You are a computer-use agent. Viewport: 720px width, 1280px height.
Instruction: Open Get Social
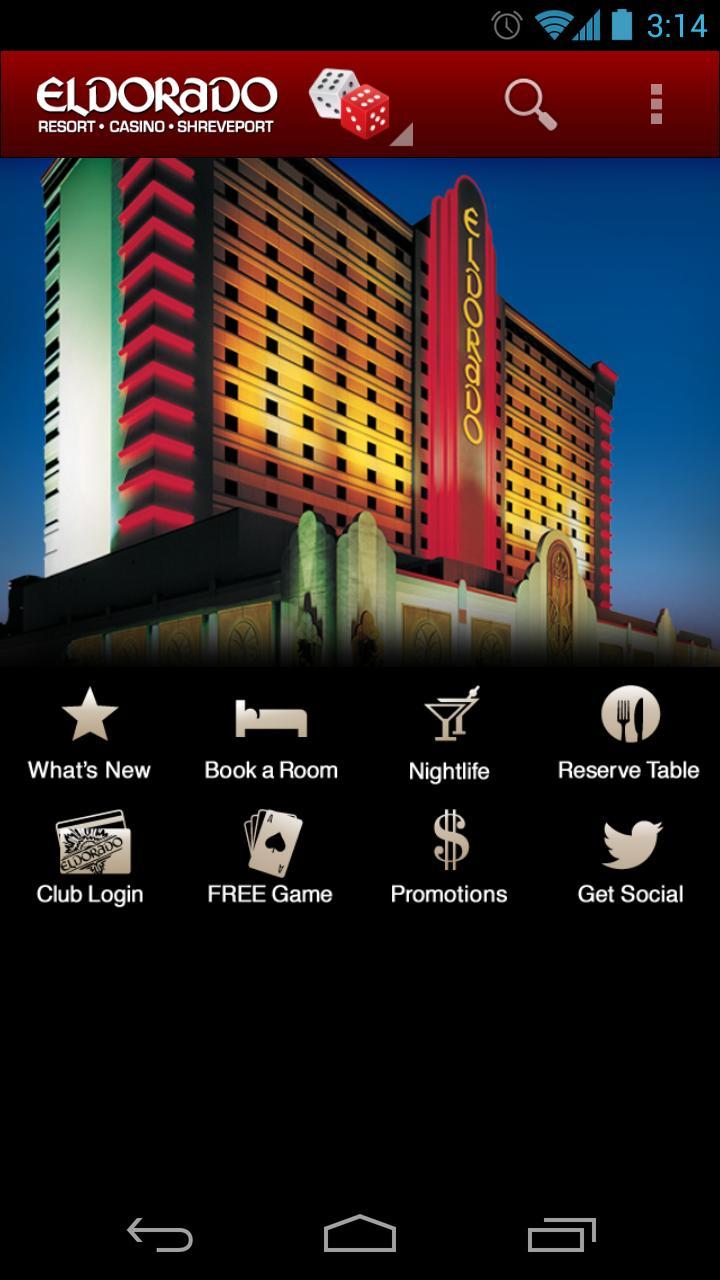(630, 859)
